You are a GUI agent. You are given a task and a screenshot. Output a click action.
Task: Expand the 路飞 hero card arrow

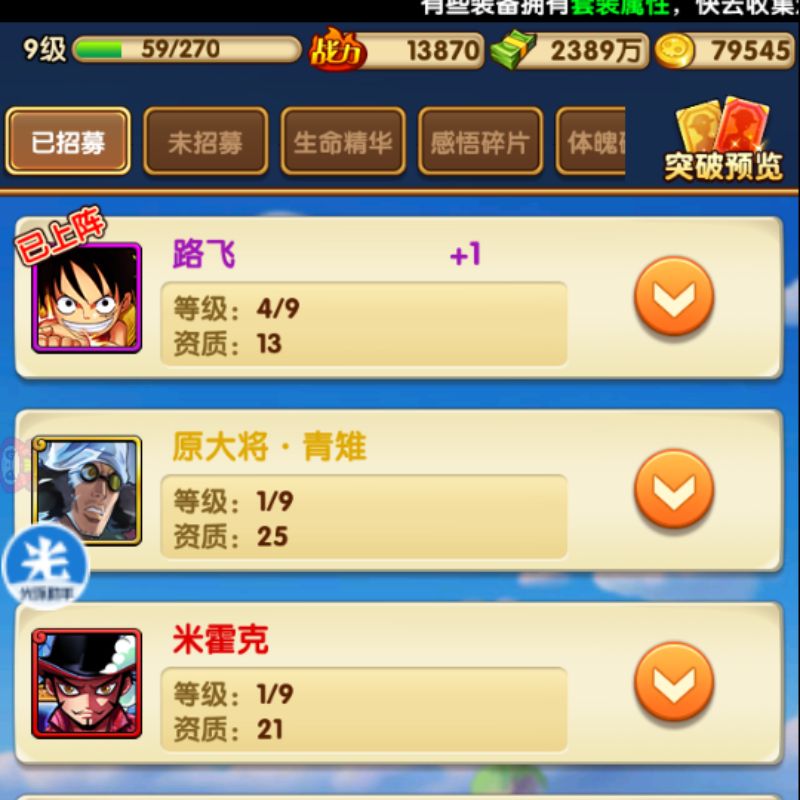coord(674,296)
